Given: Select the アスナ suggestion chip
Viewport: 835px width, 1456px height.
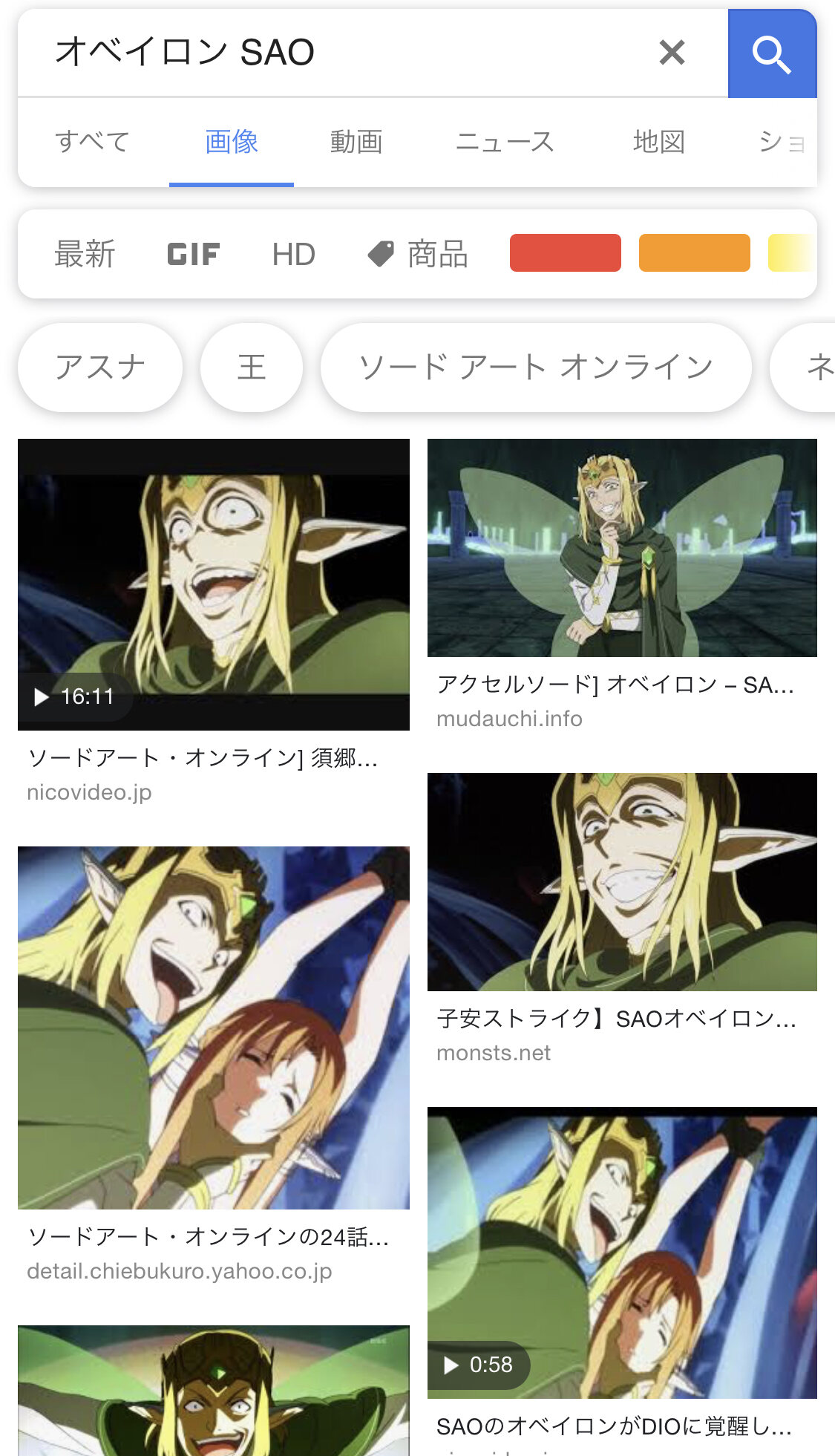Looking at the screenshot, I should click(100, 367).
